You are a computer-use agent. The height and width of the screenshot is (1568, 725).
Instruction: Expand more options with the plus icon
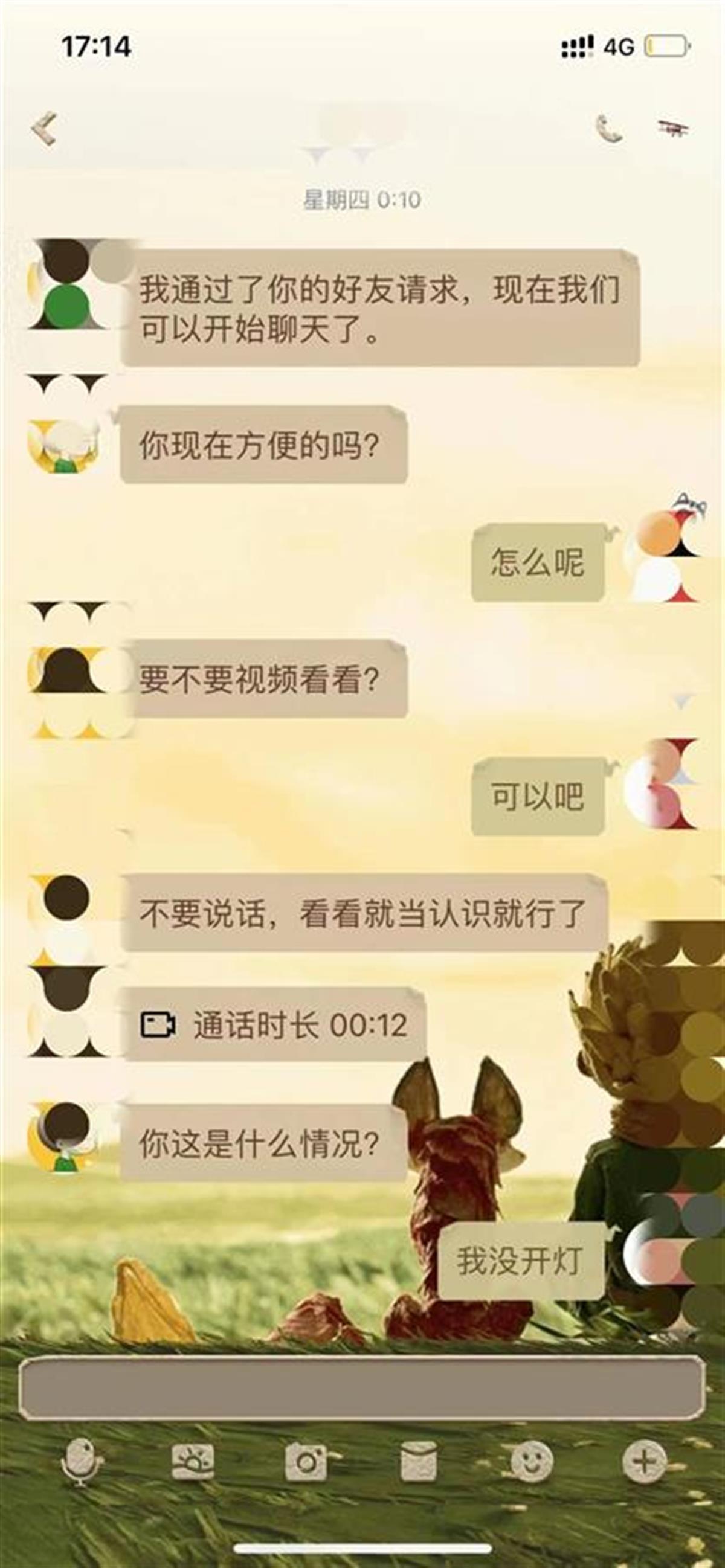point(645,1460)
